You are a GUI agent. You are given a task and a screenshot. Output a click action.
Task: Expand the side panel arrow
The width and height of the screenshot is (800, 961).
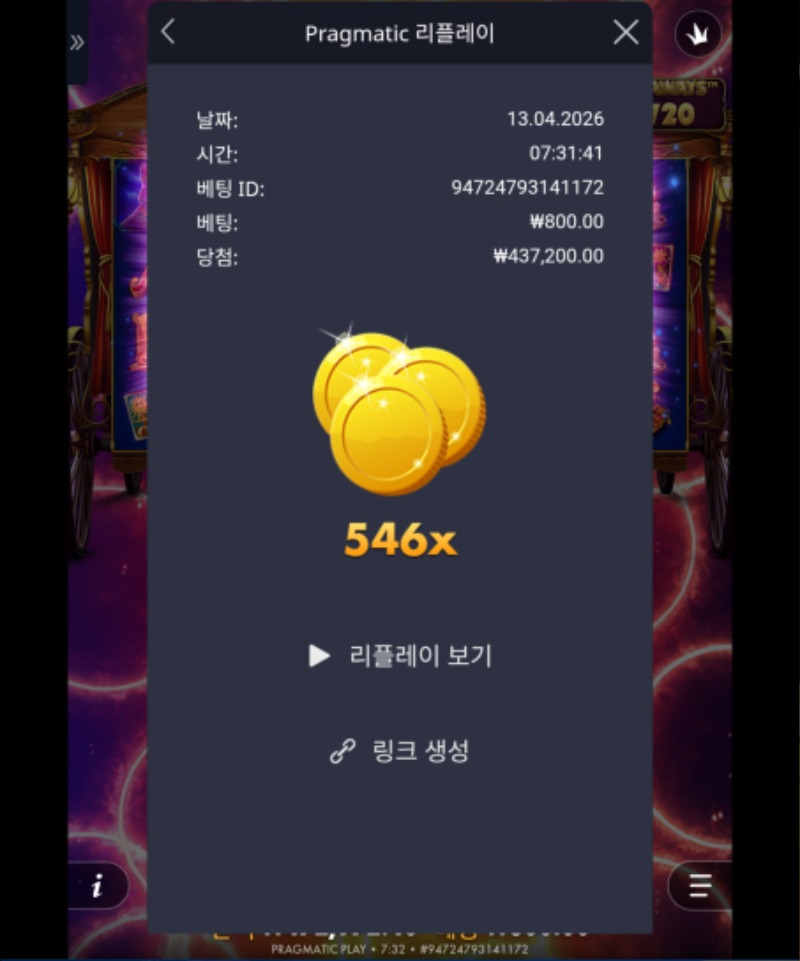(77, 42)
